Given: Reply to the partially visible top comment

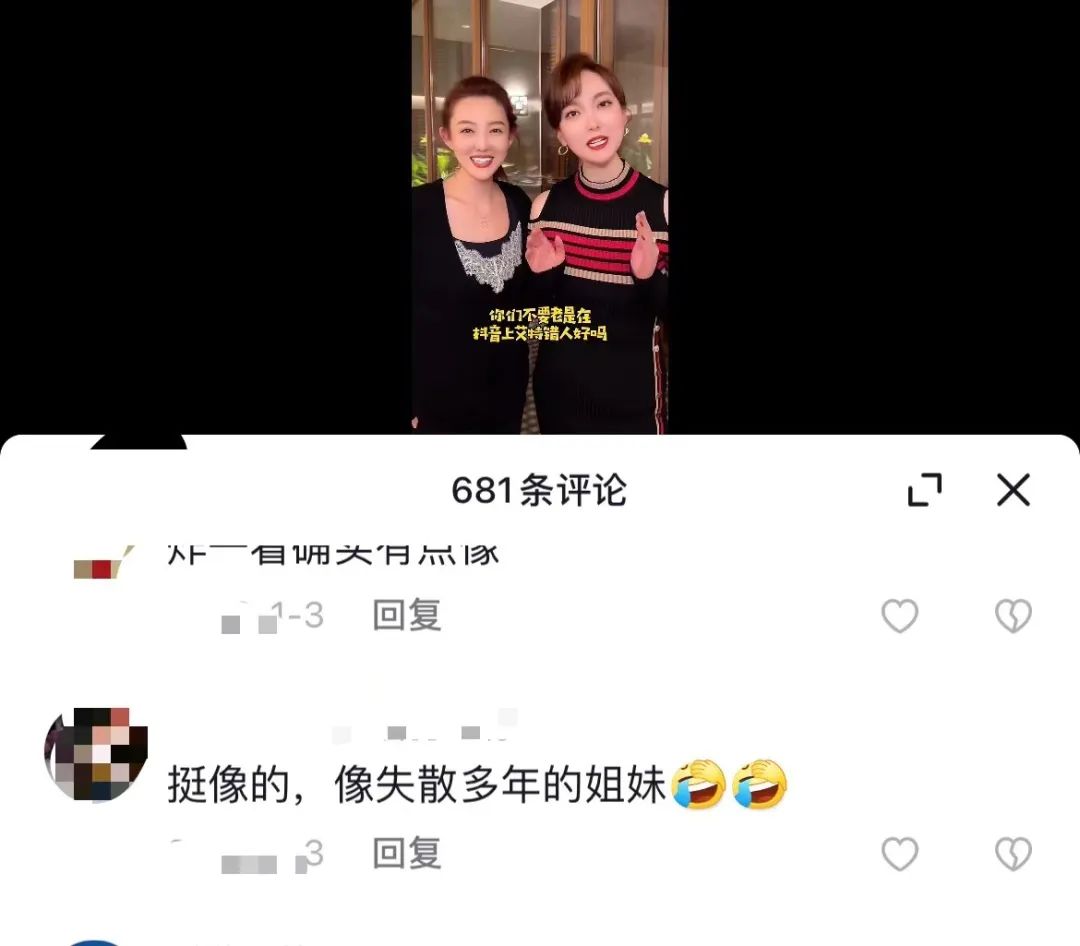Looking at the screenshot, I should point(407,616).
